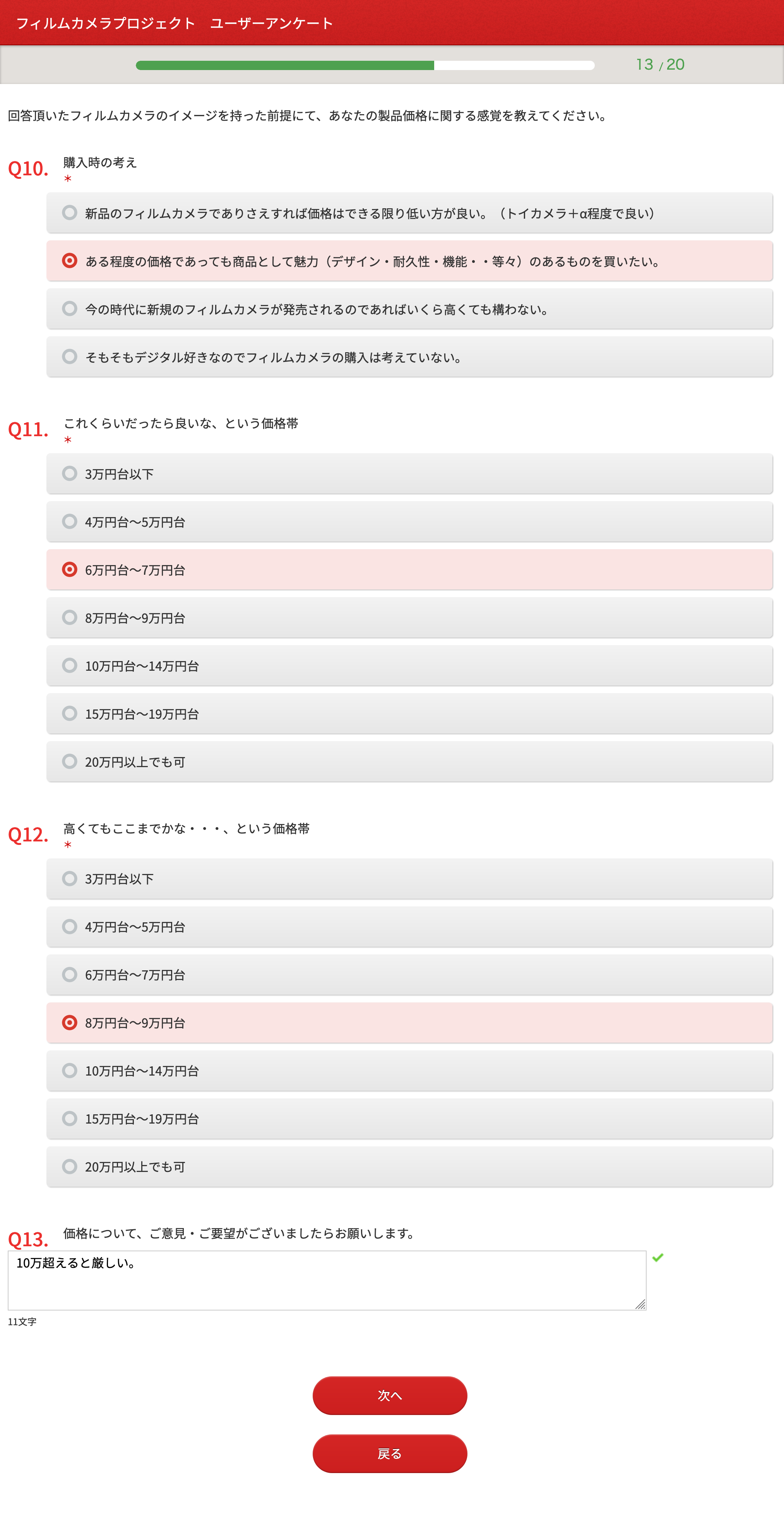Return to previous page with 戻る
Screen dimensions: 784x1523
click(390, 1453)
